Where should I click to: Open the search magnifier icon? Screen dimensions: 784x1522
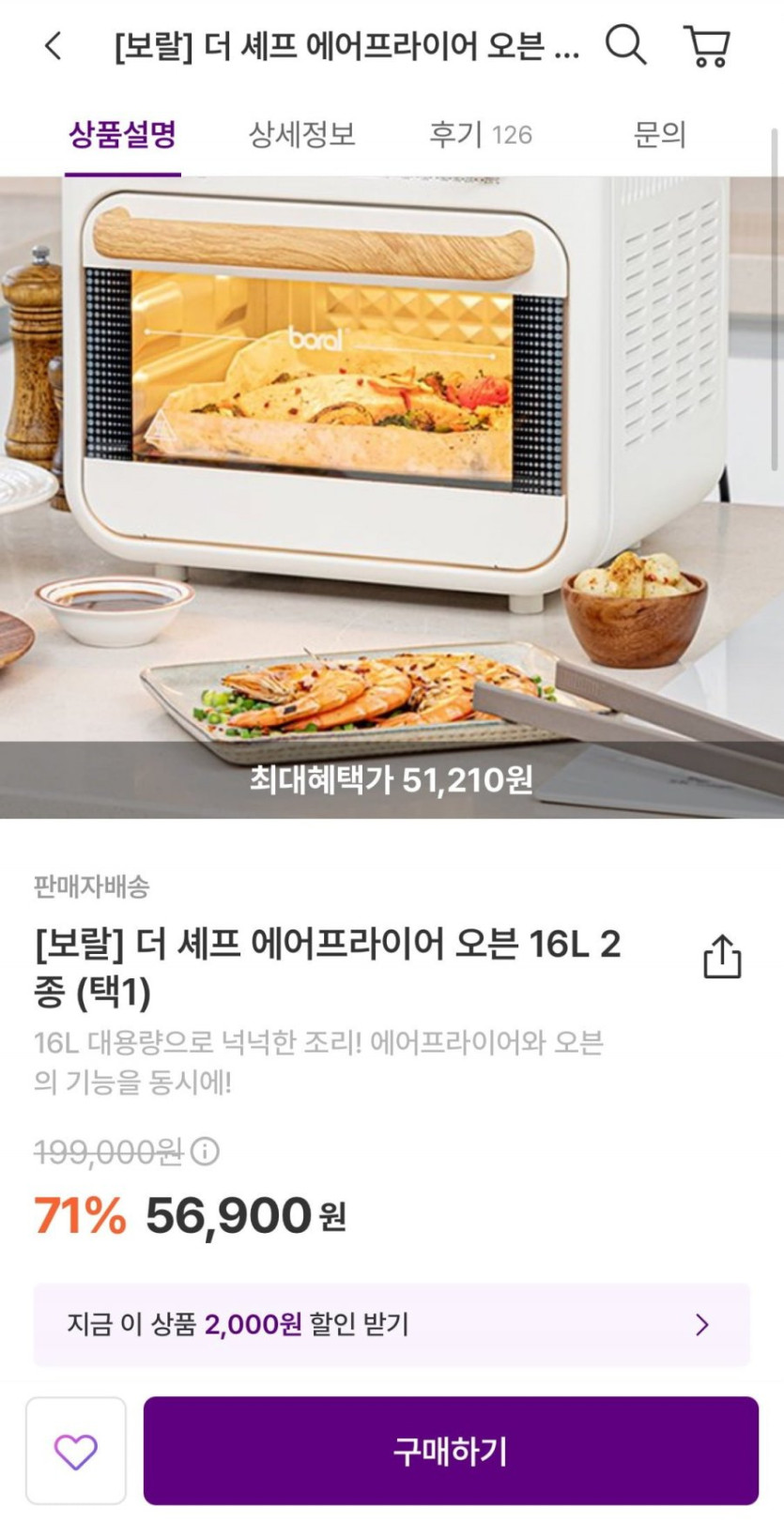(625, 45)
